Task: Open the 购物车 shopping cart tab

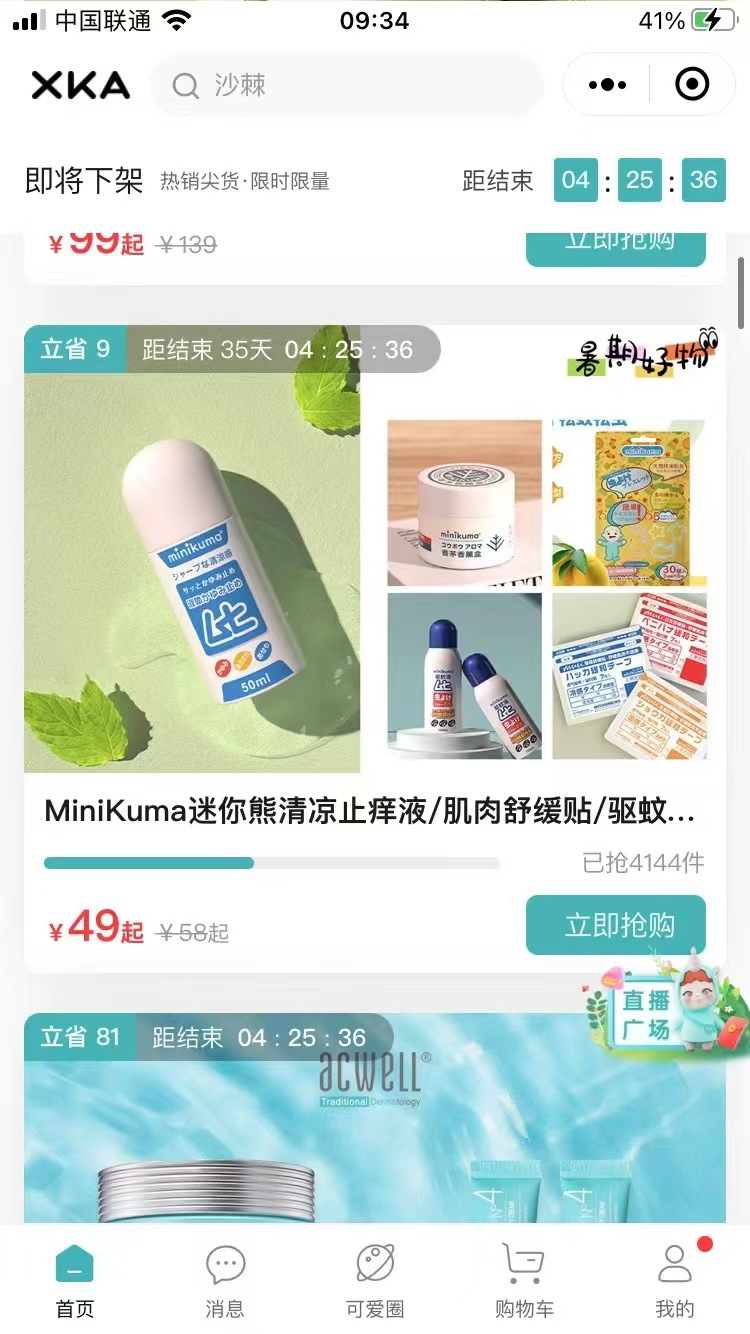Action: point(524,1280)
